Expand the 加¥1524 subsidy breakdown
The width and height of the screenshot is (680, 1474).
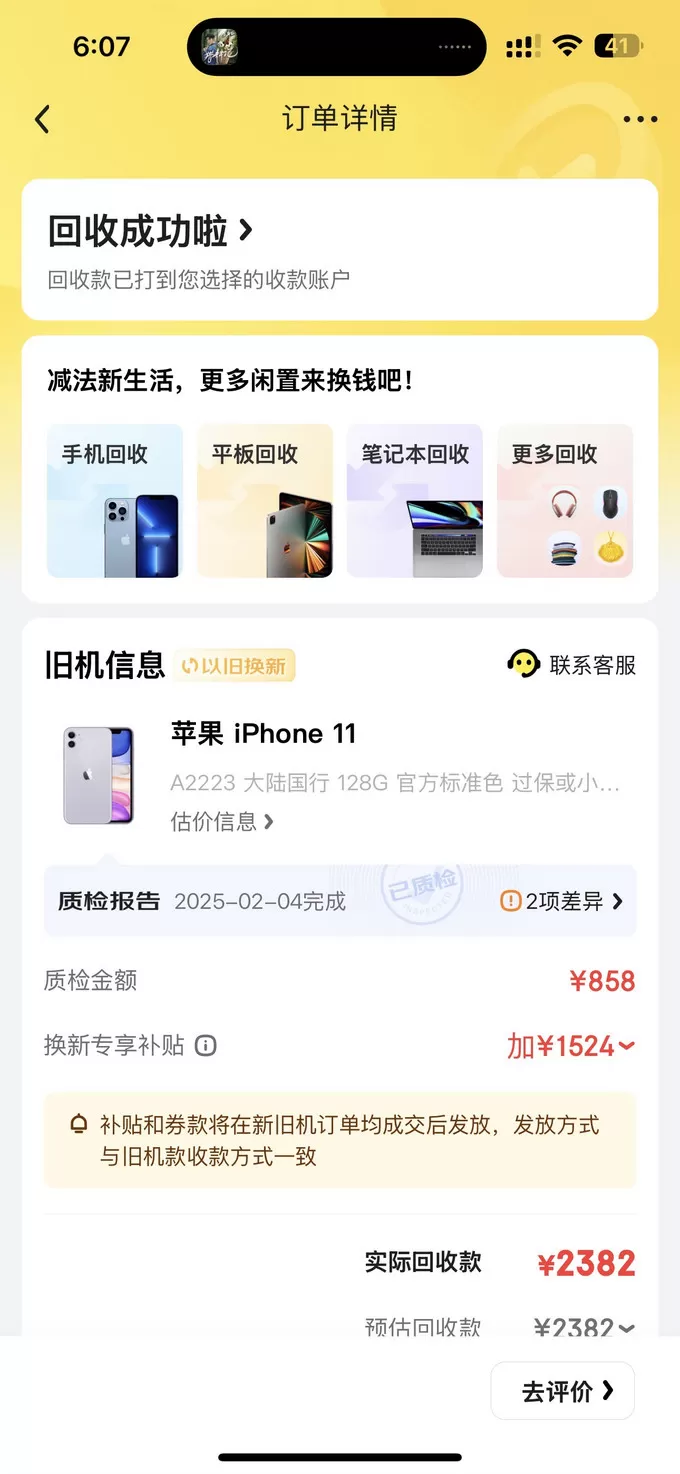coord(571,1046)
